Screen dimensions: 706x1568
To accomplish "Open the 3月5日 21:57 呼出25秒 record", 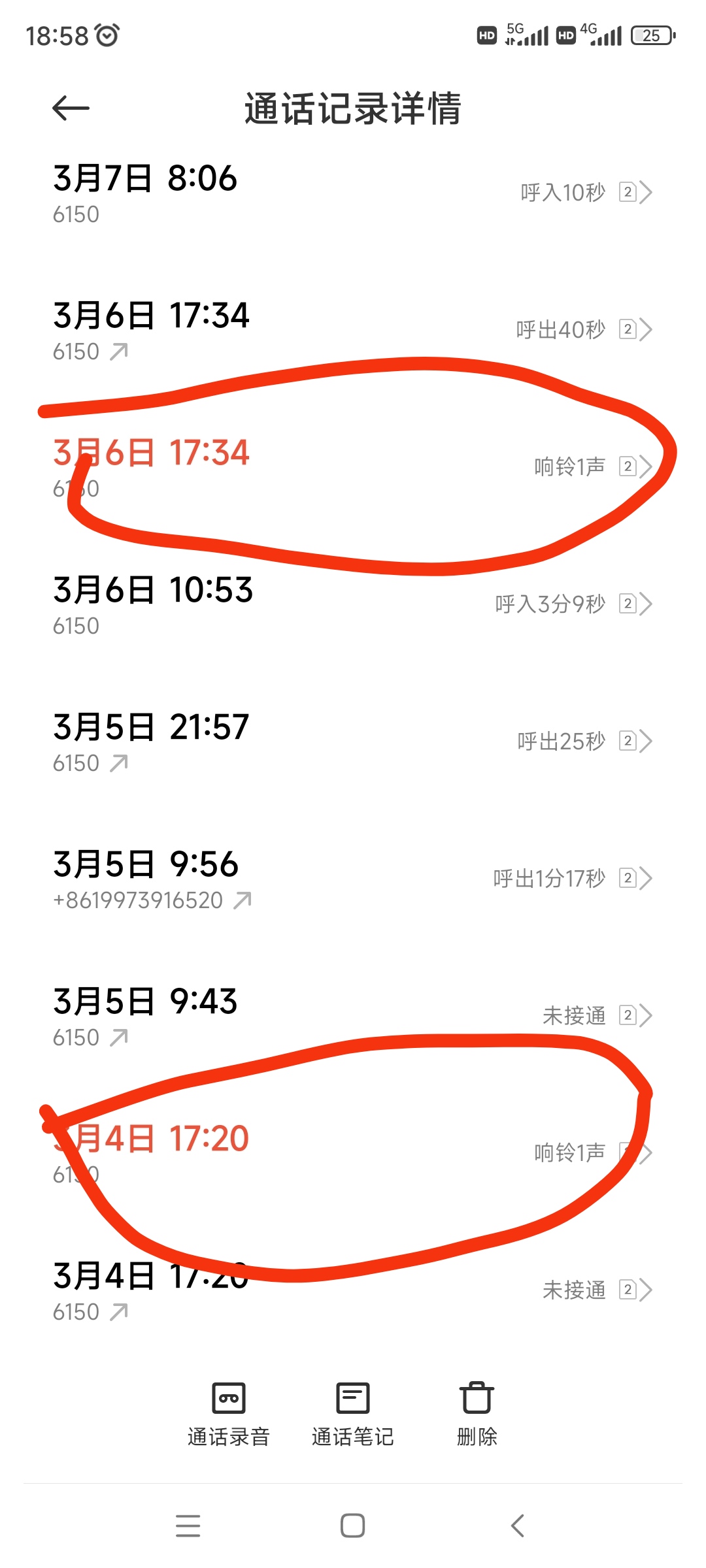I will tap(353, 742).
